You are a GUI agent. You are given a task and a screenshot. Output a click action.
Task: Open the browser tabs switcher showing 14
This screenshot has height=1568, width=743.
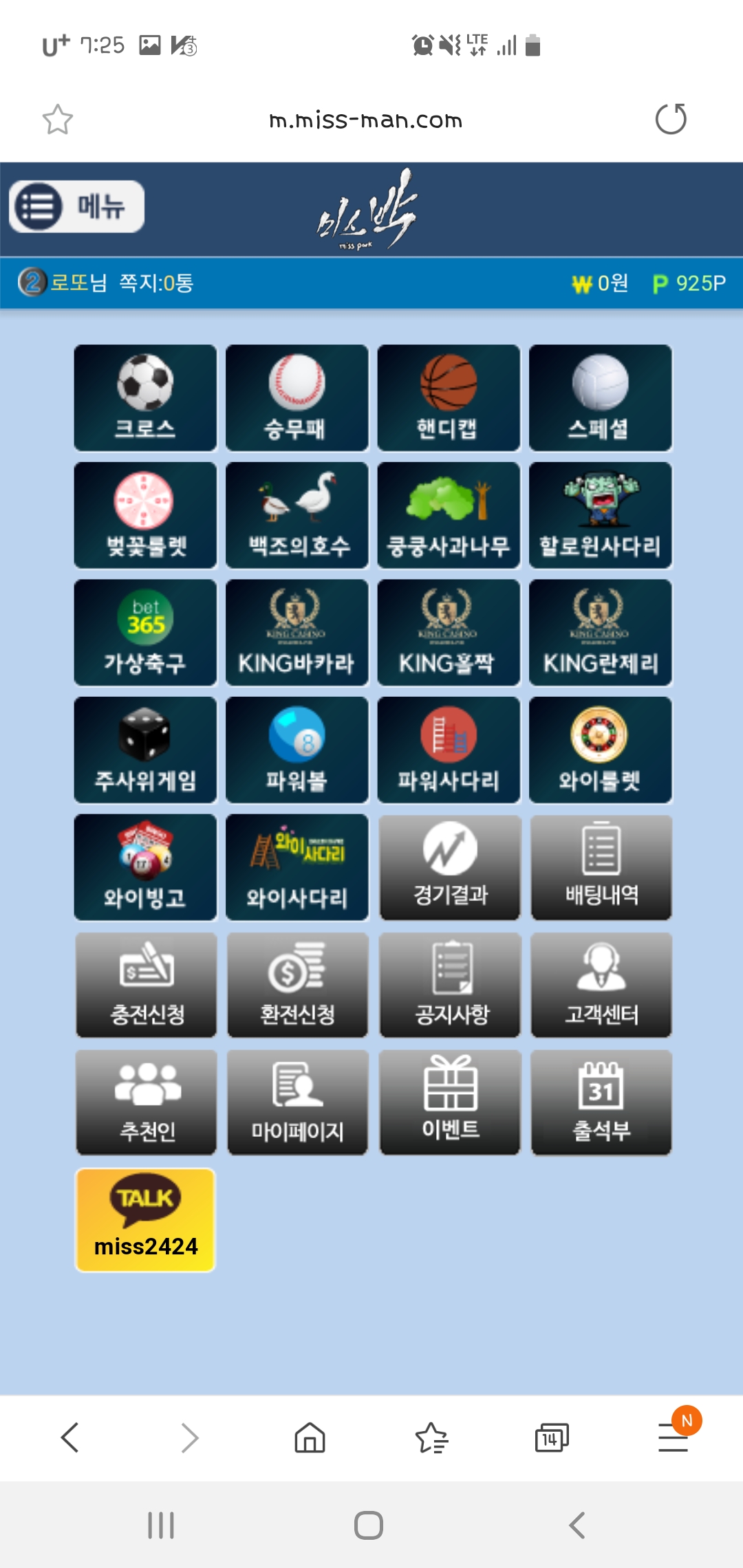tap(552, 1437)
